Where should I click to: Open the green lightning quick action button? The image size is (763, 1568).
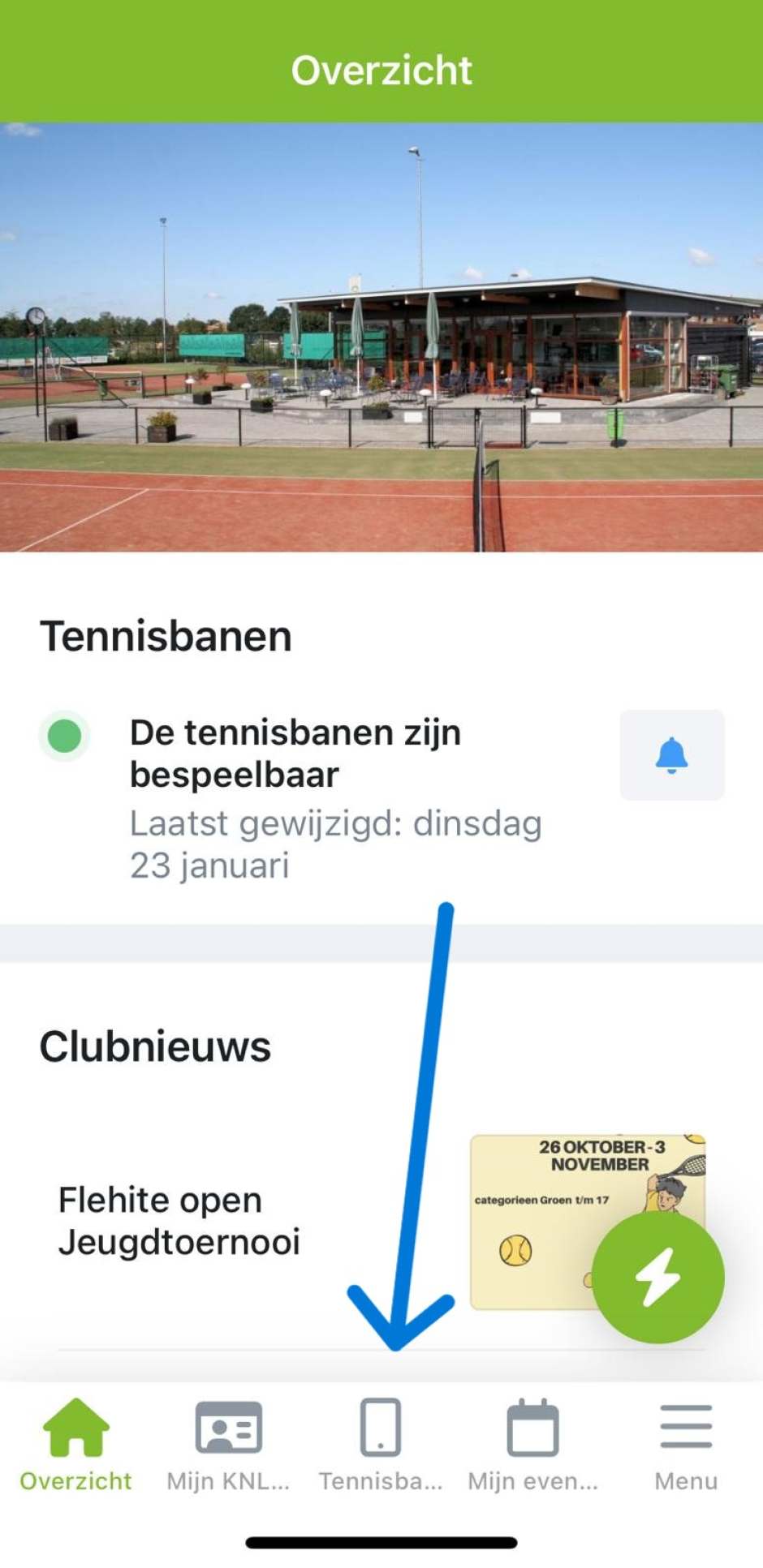[657, 1277]
